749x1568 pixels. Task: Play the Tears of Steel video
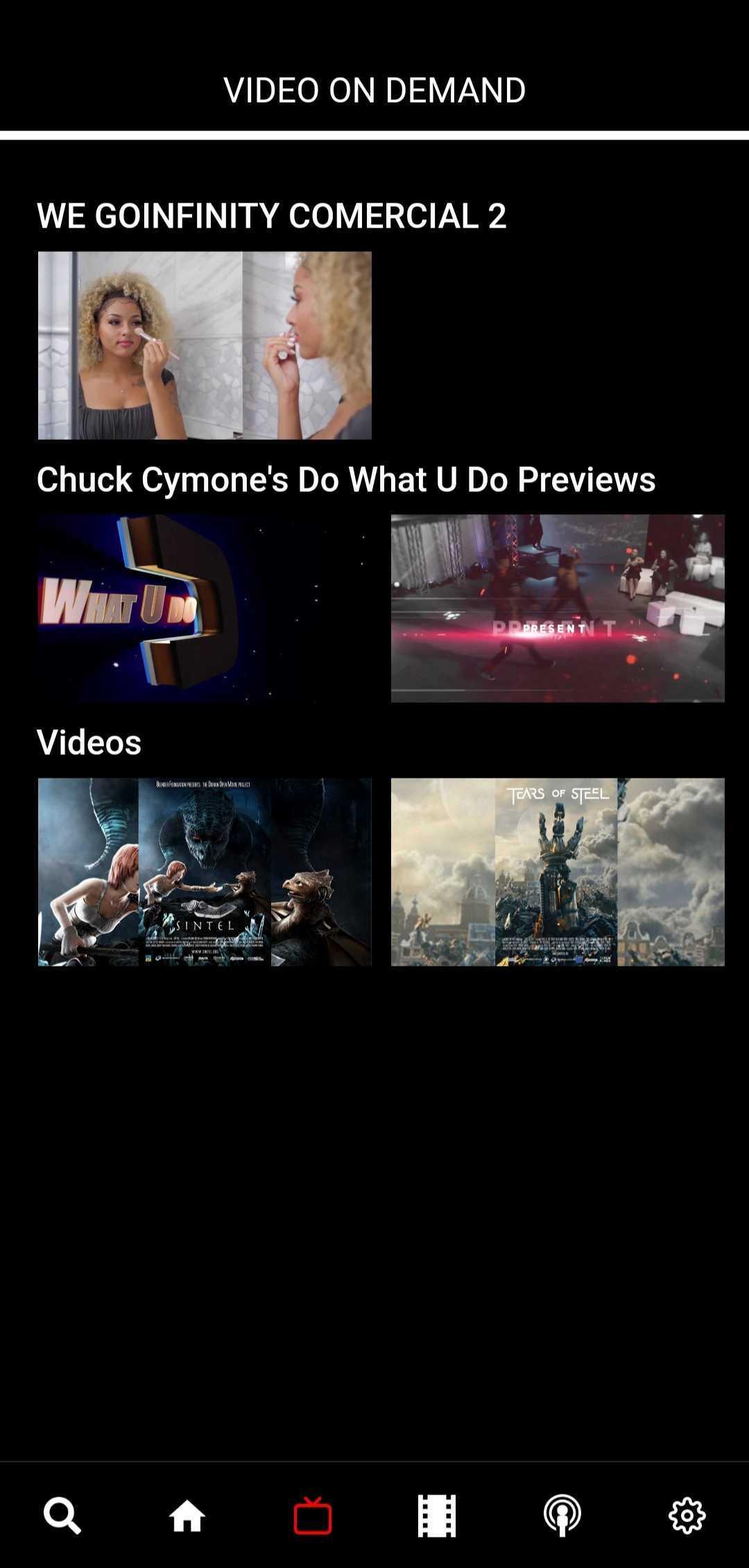point(558,872)
